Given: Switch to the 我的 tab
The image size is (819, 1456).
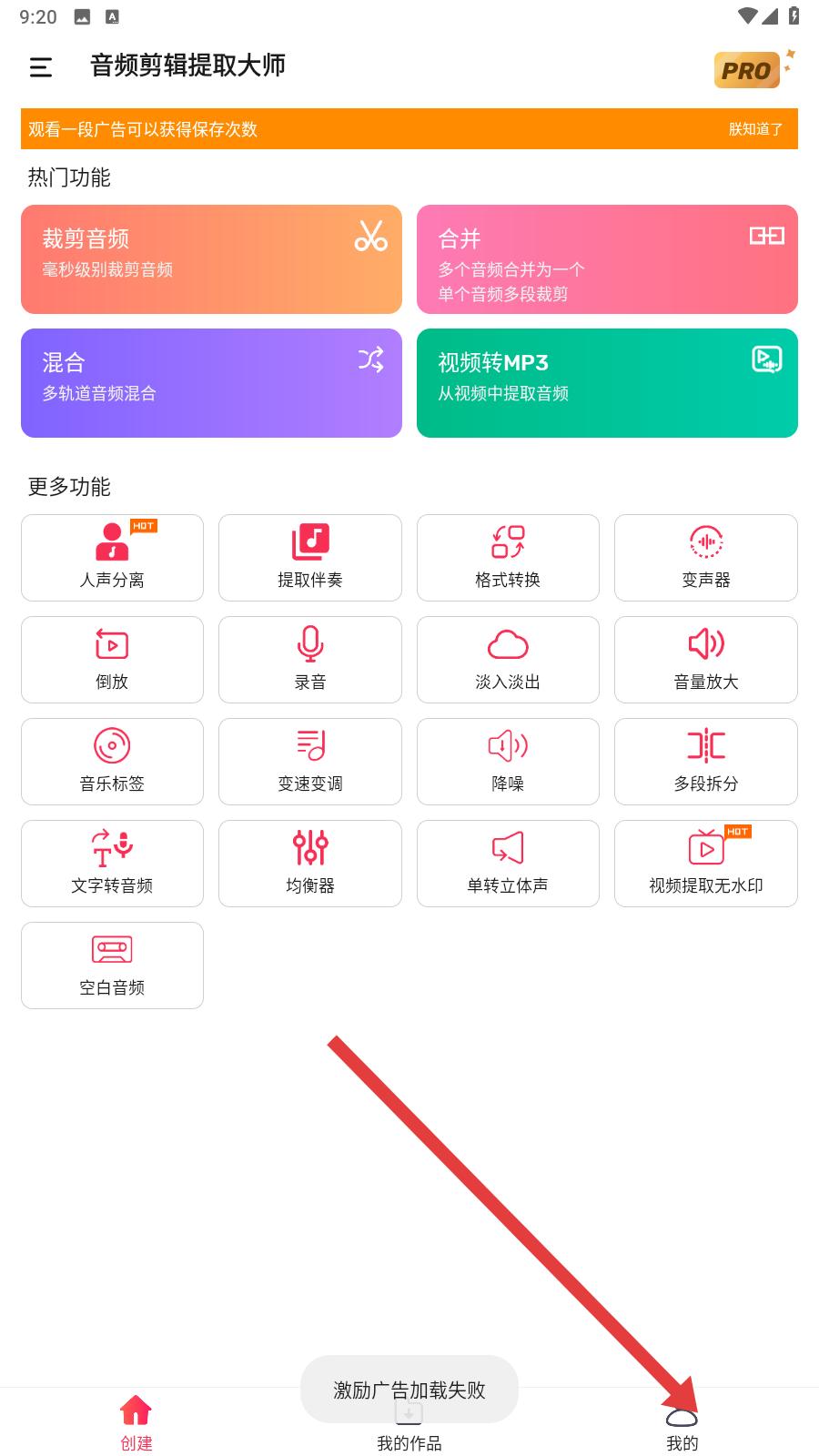Looking at the screenshot, I should [x=682, y=1427].
